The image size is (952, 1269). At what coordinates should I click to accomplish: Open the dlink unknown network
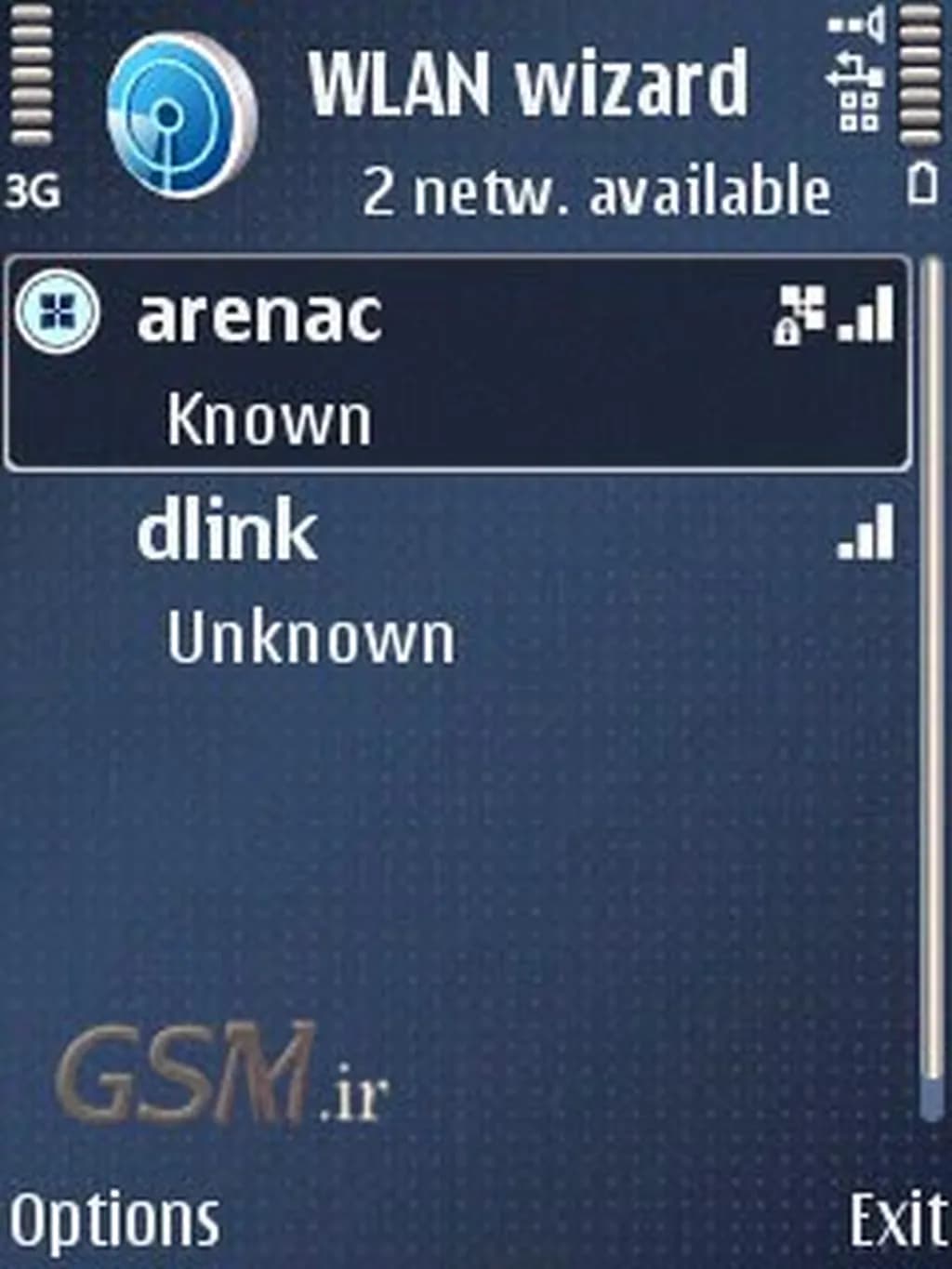click(x=456, y=581)
